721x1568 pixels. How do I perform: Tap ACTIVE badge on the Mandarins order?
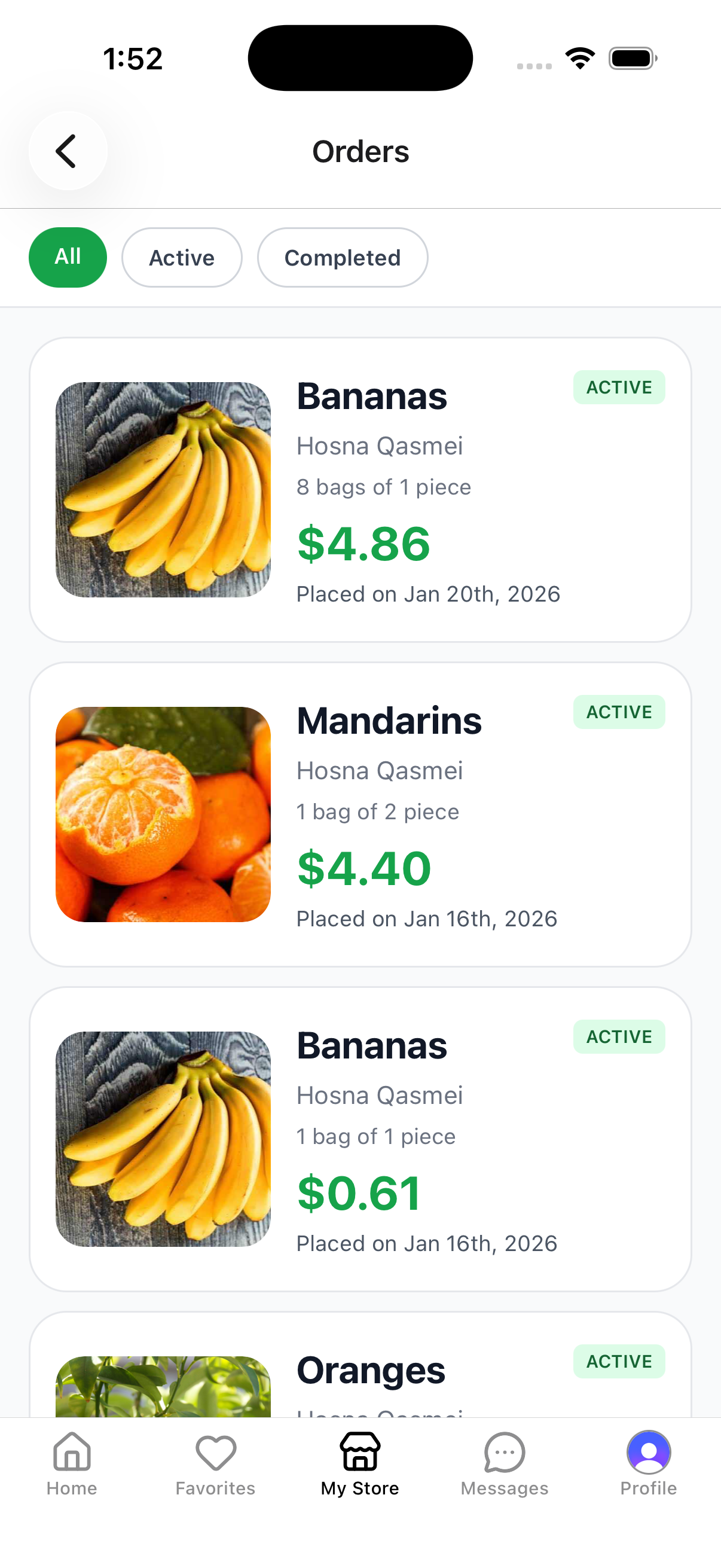click(619, 711)
